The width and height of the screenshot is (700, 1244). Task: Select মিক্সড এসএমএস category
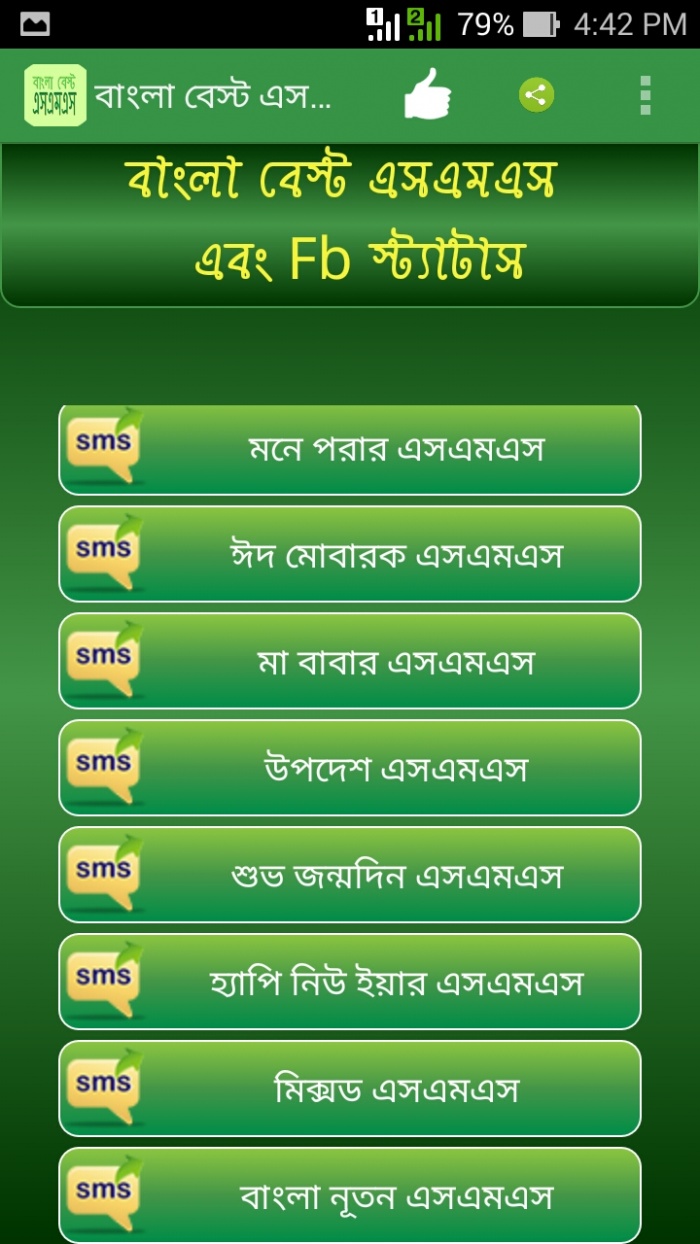pyautogui.click(x=350, y=1089)
